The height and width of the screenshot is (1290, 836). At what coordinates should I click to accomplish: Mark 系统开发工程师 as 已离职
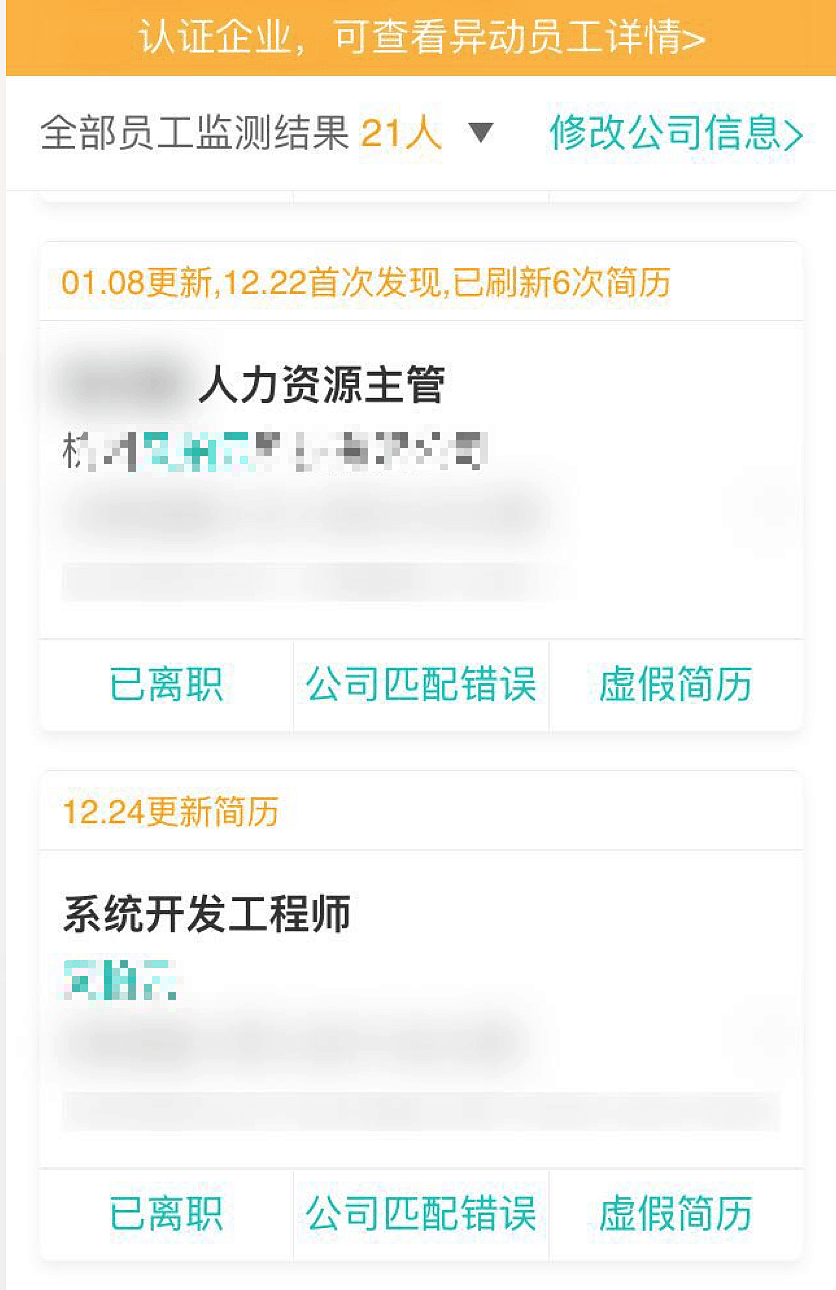(x=166, y=1214)
